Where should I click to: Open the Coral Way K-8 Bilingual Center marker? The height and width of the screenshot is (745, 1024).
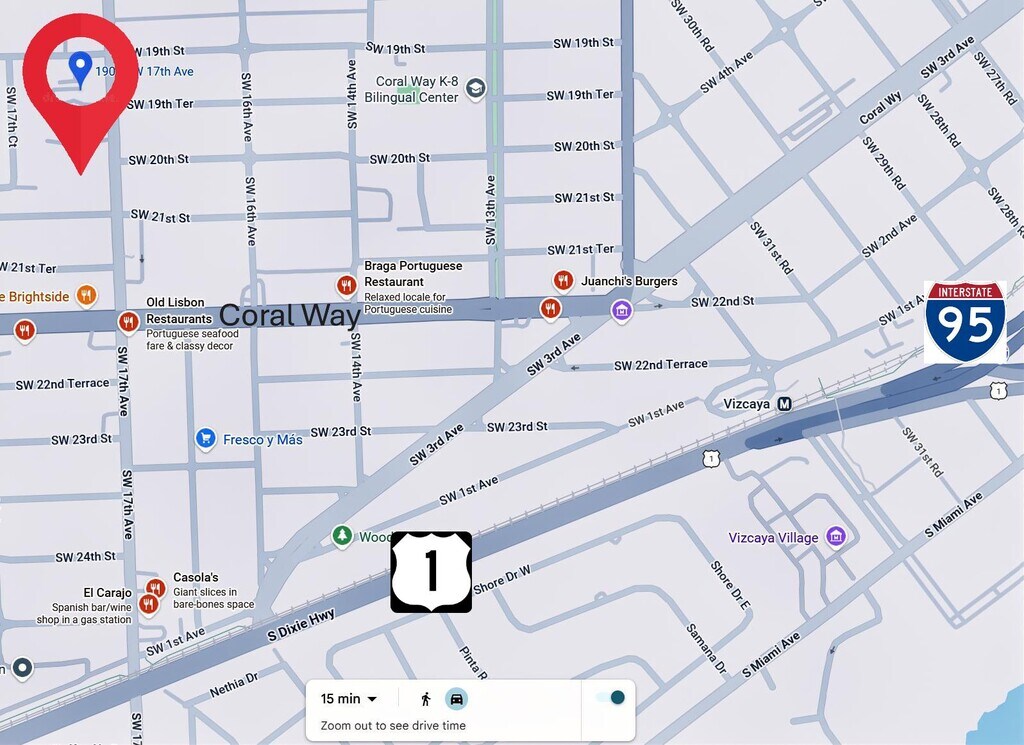pos(475,89)
